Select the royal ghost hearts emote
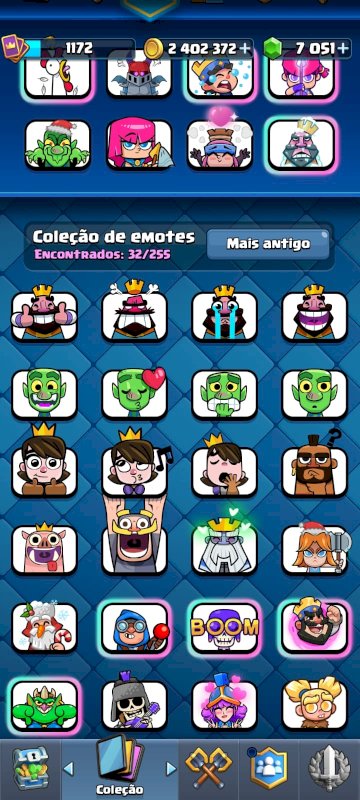360x800 pixels. 225,546
